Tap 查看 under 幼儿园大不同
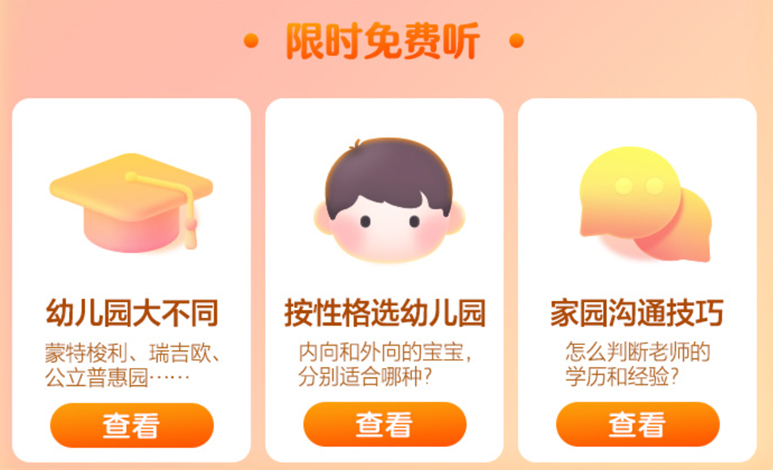 [x=131, y=425]
